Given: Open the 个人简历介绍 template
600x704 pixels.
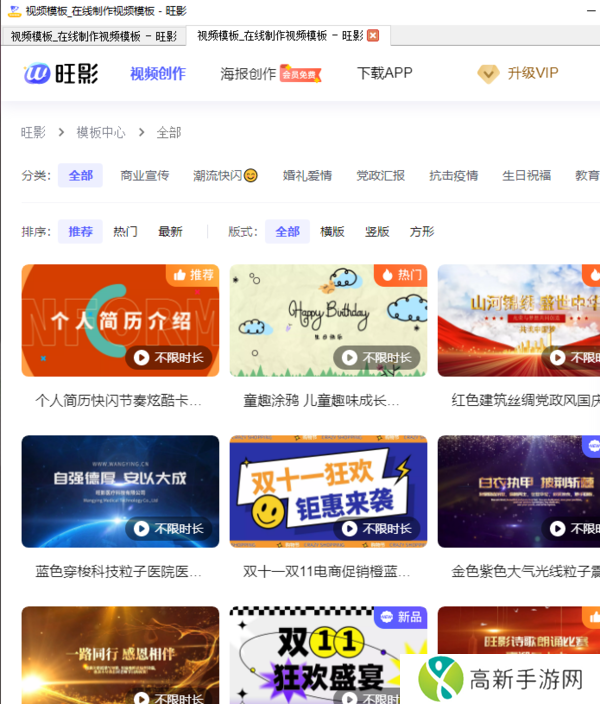Looking at the screenshot, I should (x=120, y=320).
